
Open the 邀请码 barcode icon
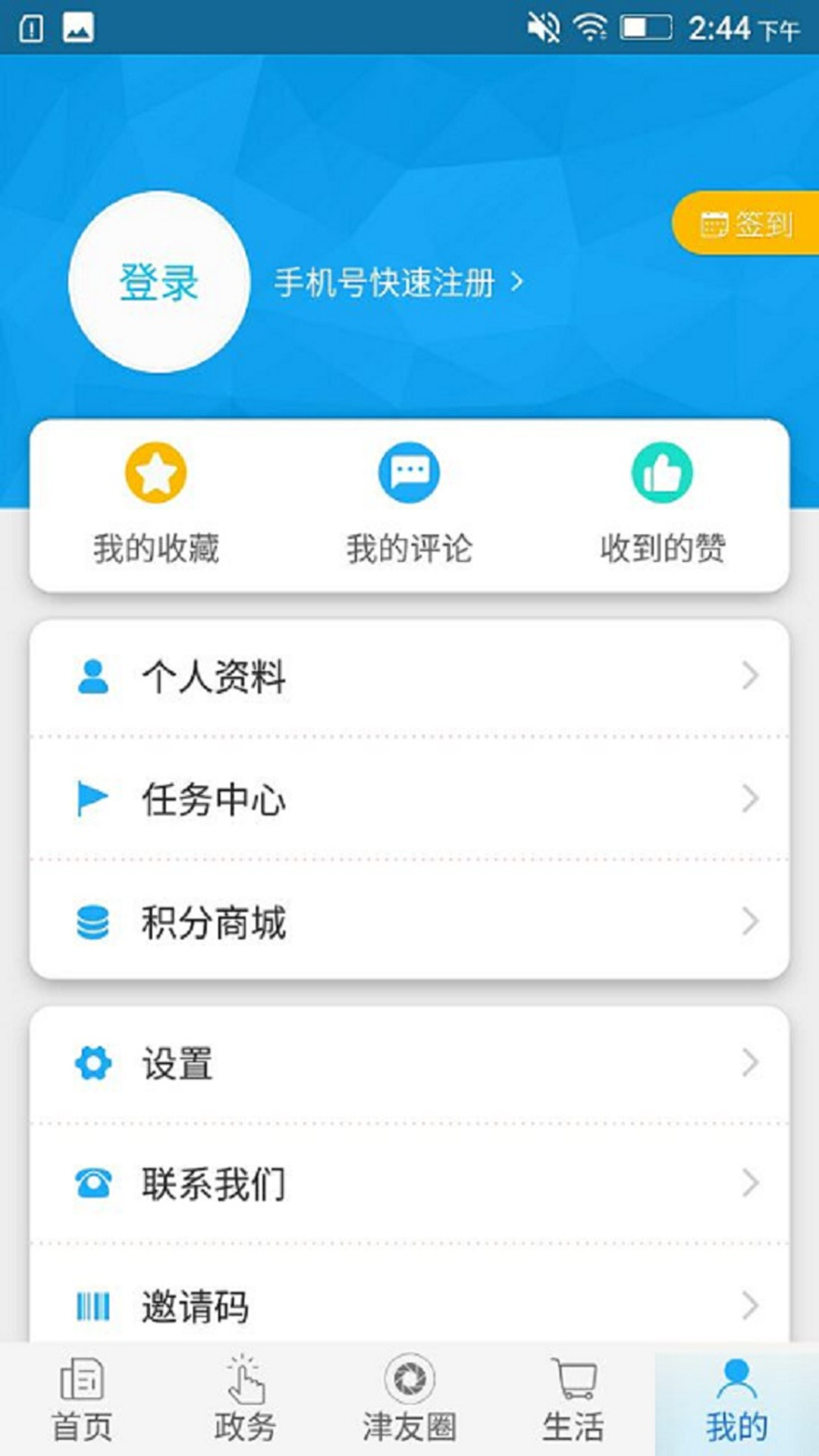pos(93,1303)
